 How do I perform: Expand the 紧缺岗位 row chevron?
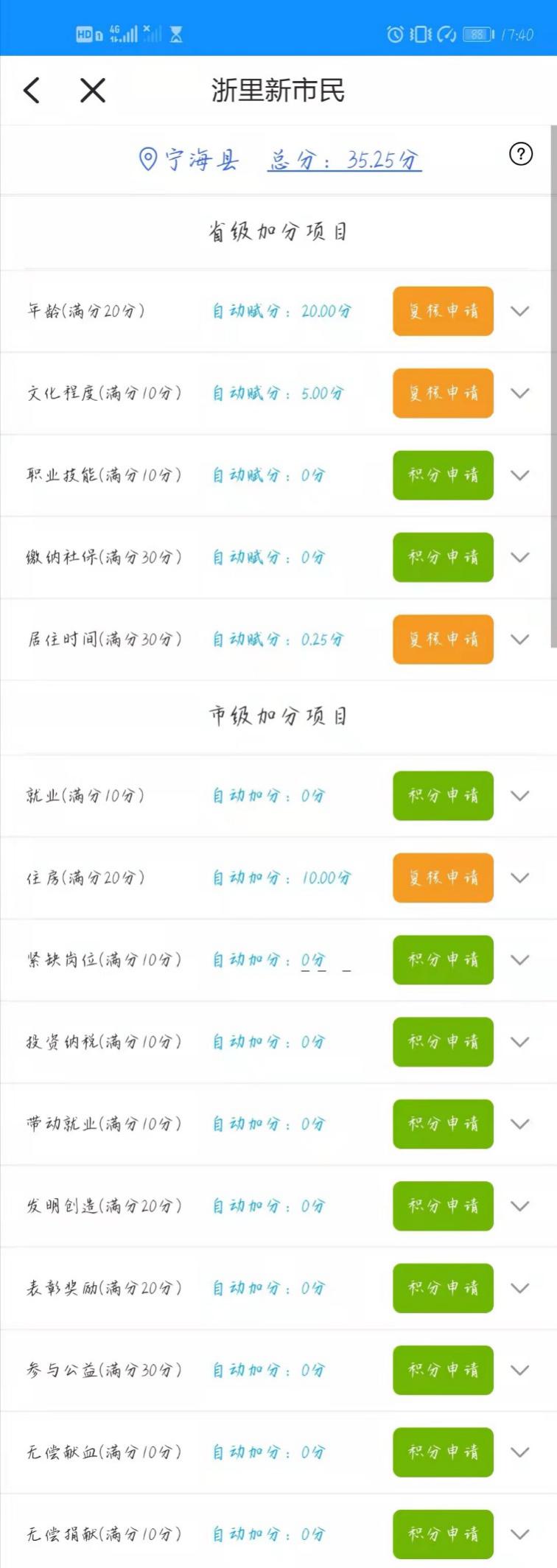pos(520,960)
